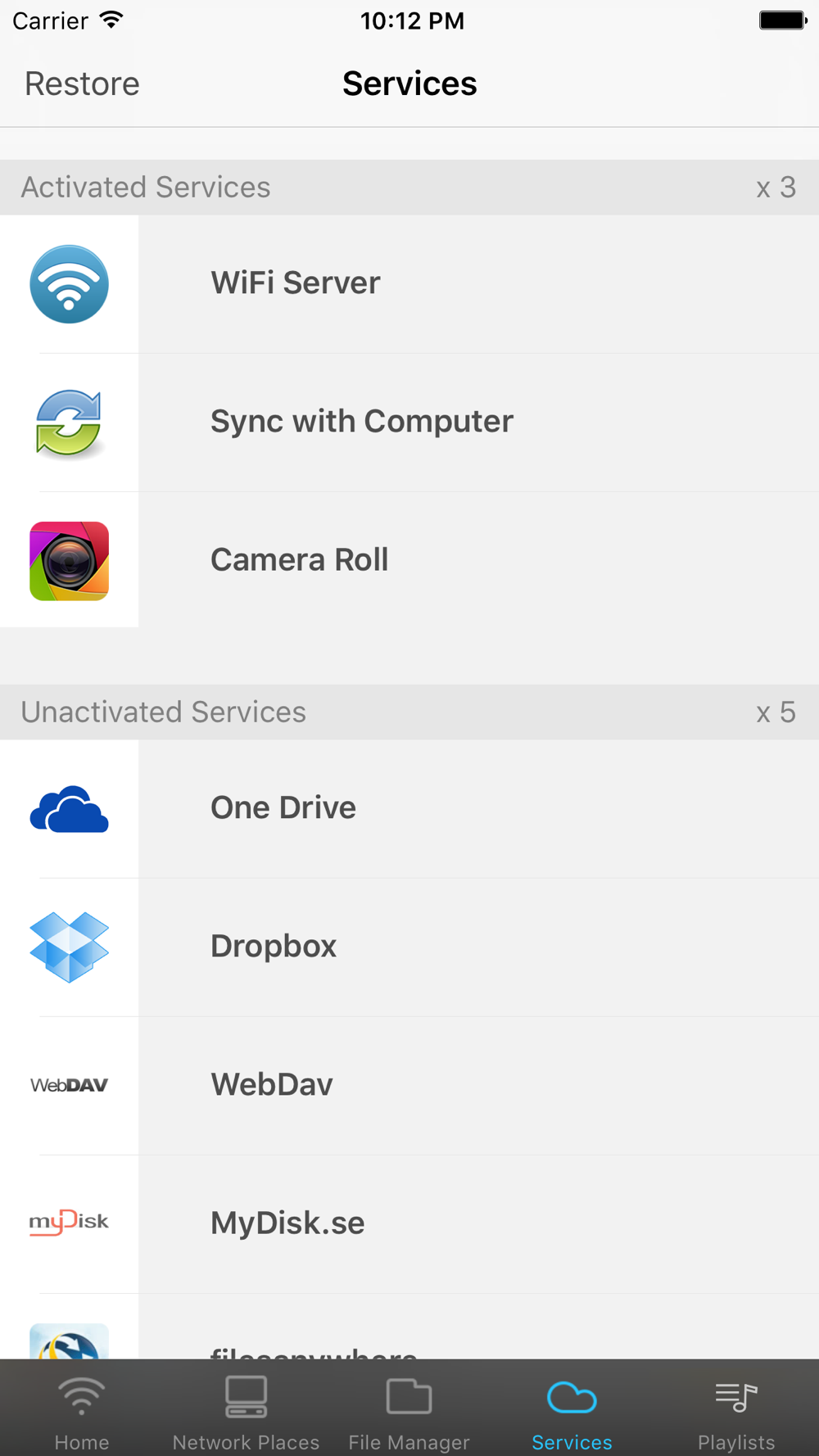Open the Dropbox row
Screen dimensions: 819x1456
[409, 947]
